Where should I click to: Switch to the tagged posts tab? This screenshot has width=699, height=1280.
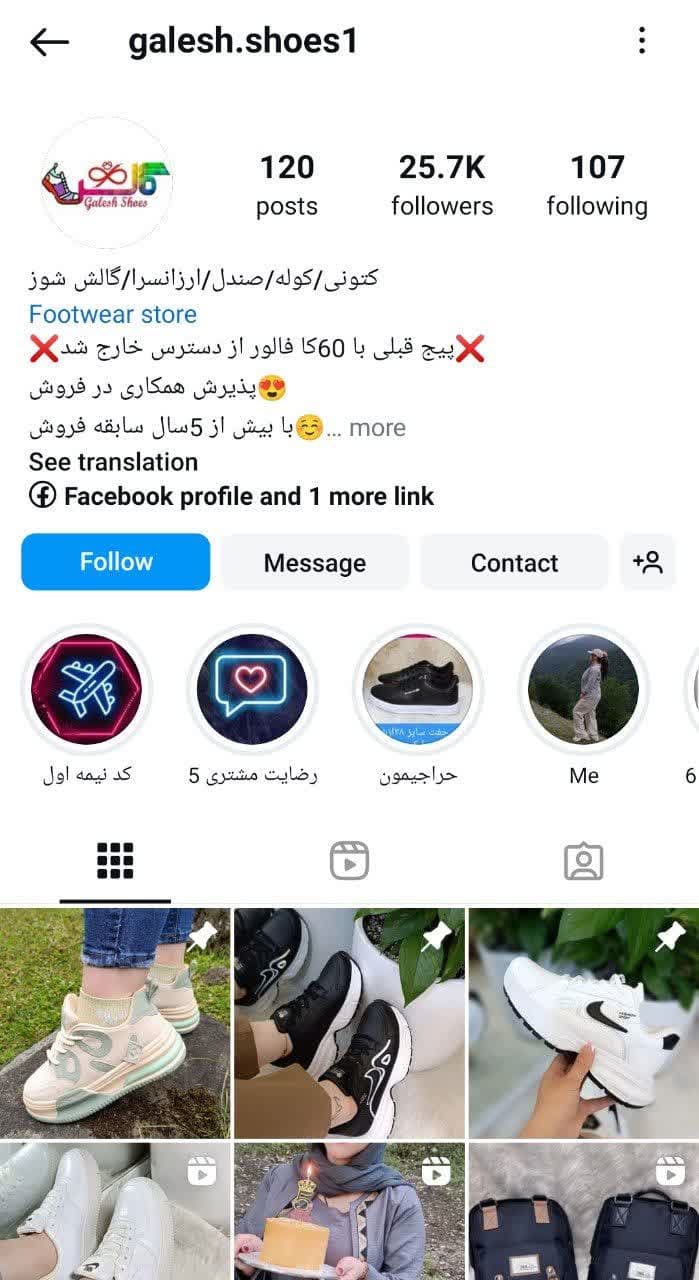tap(583, 861)
